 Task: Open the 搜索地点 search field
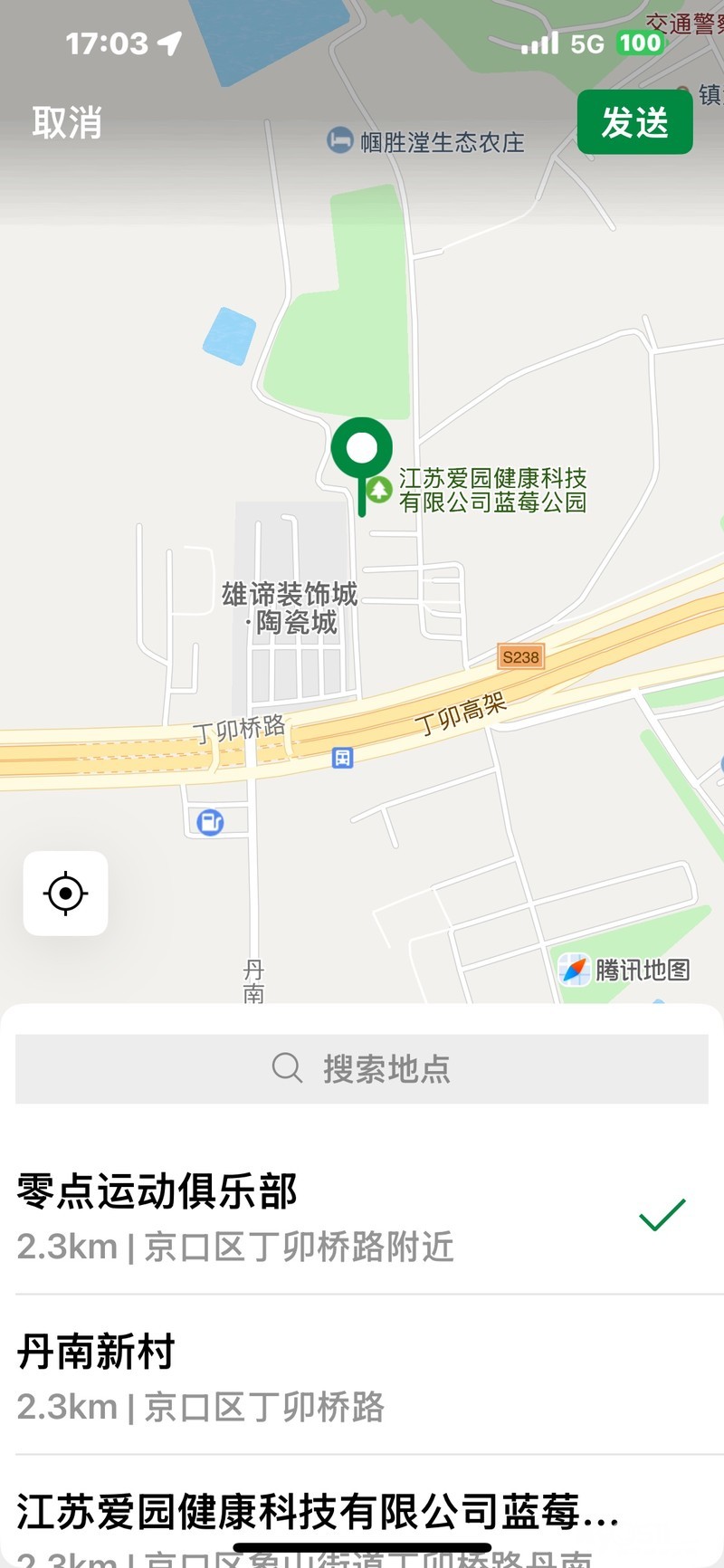coord(362,1069)
